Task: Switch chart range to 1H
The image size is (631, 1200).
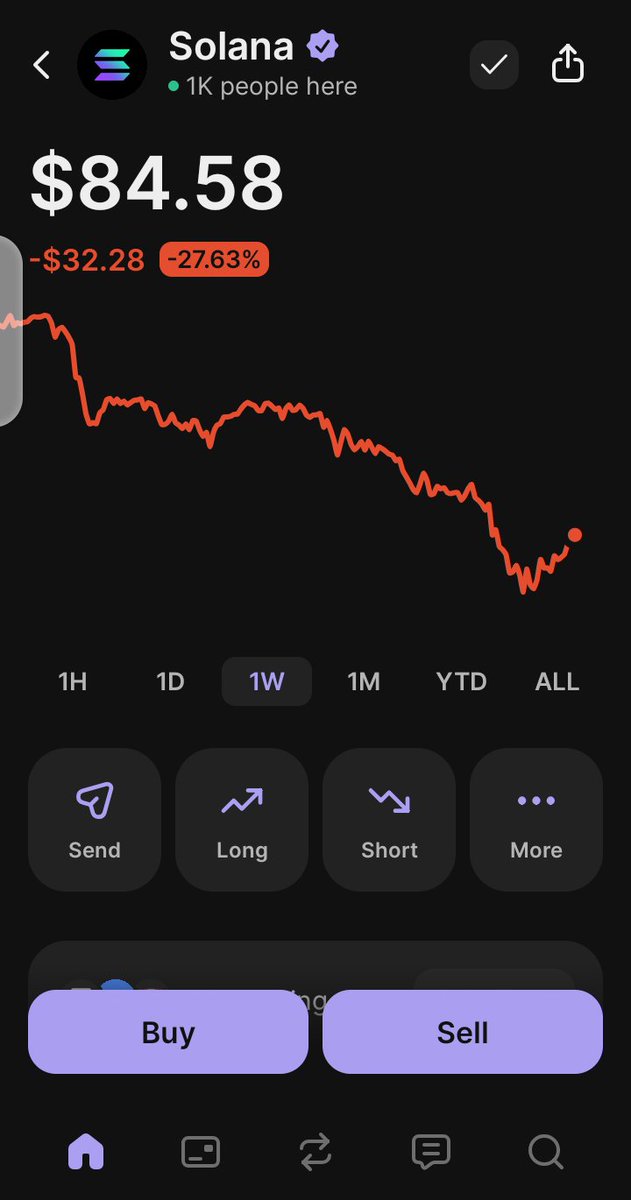Action: click(73, 682)
